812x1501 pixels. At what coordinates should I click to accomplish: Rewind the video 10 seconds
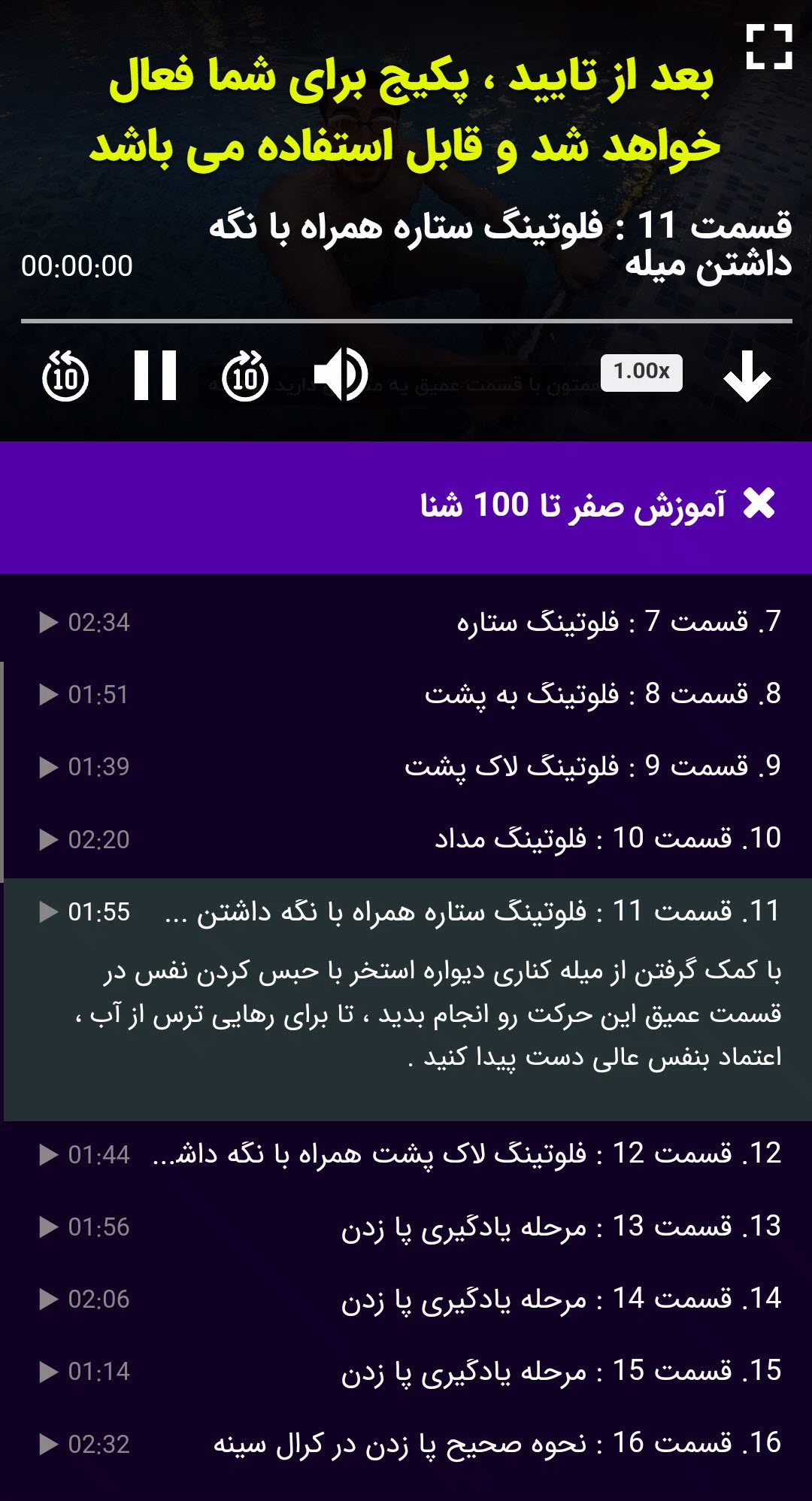(65, 375)
